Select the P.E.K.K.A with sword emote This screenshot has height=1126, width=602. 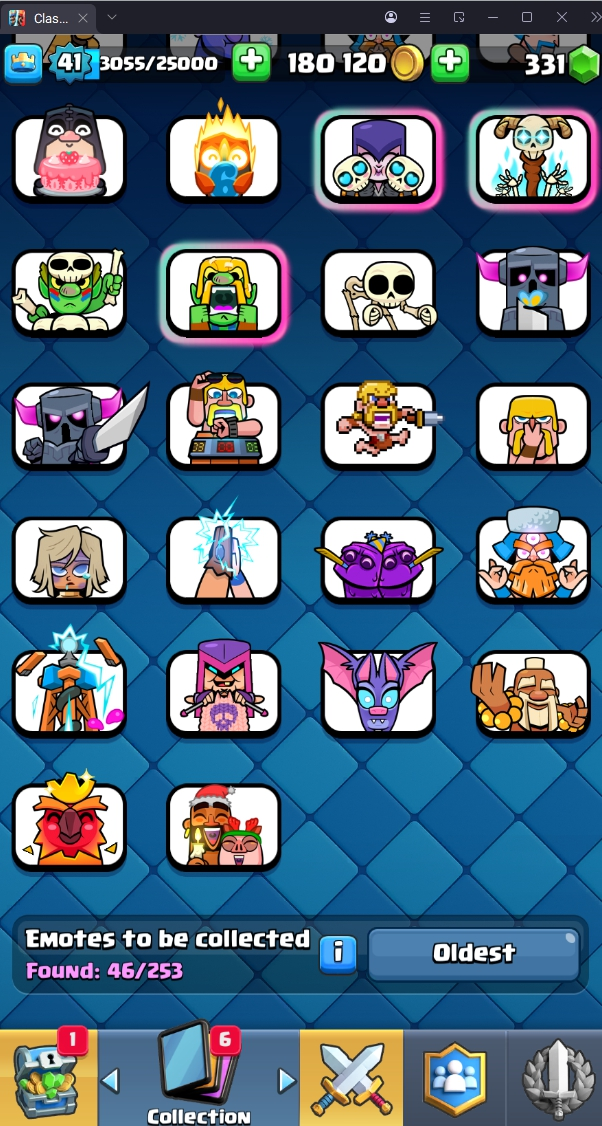pos(70,425)
